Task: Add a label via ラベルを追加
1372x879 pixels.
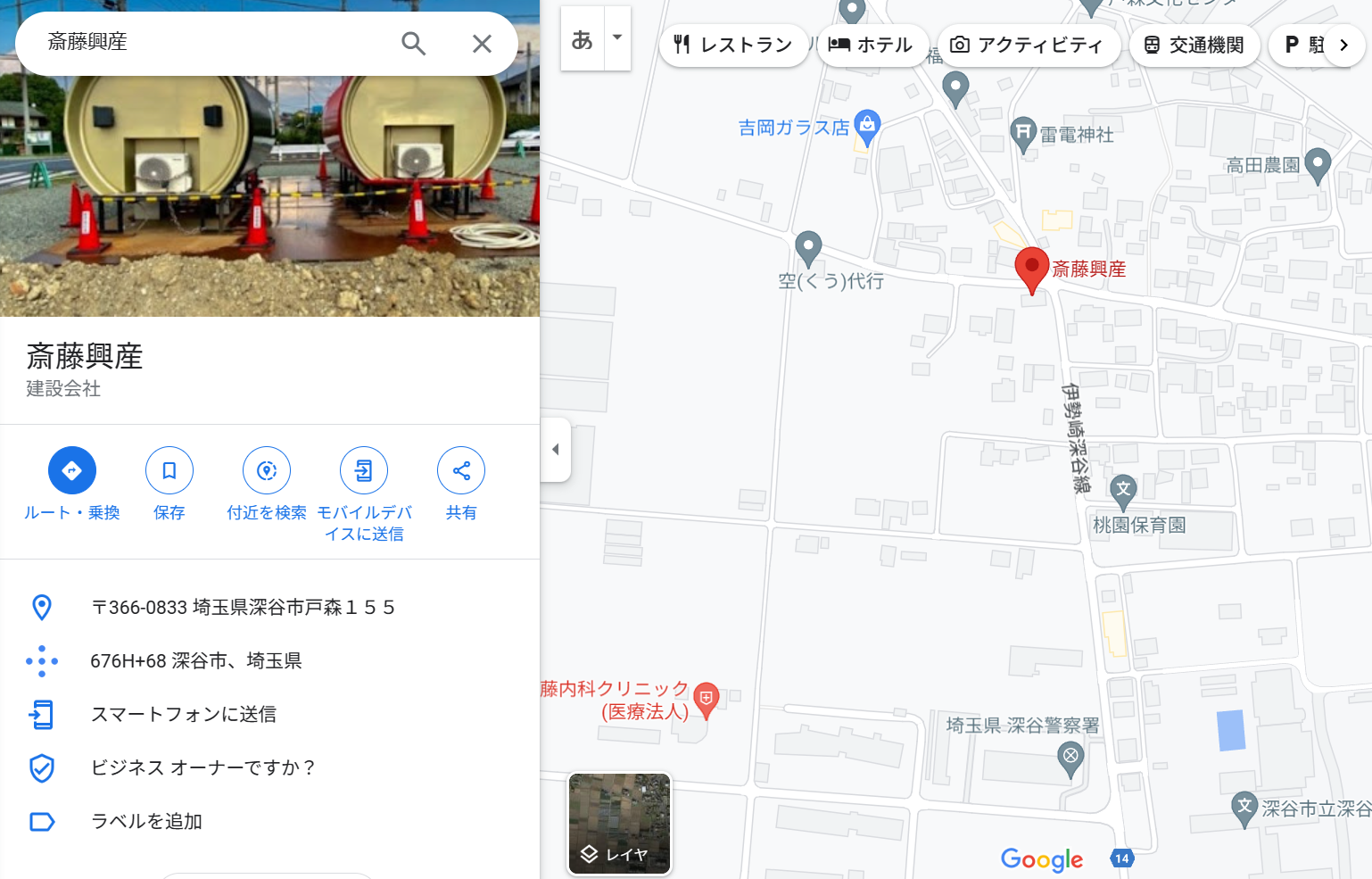Action: pos(147,822)
